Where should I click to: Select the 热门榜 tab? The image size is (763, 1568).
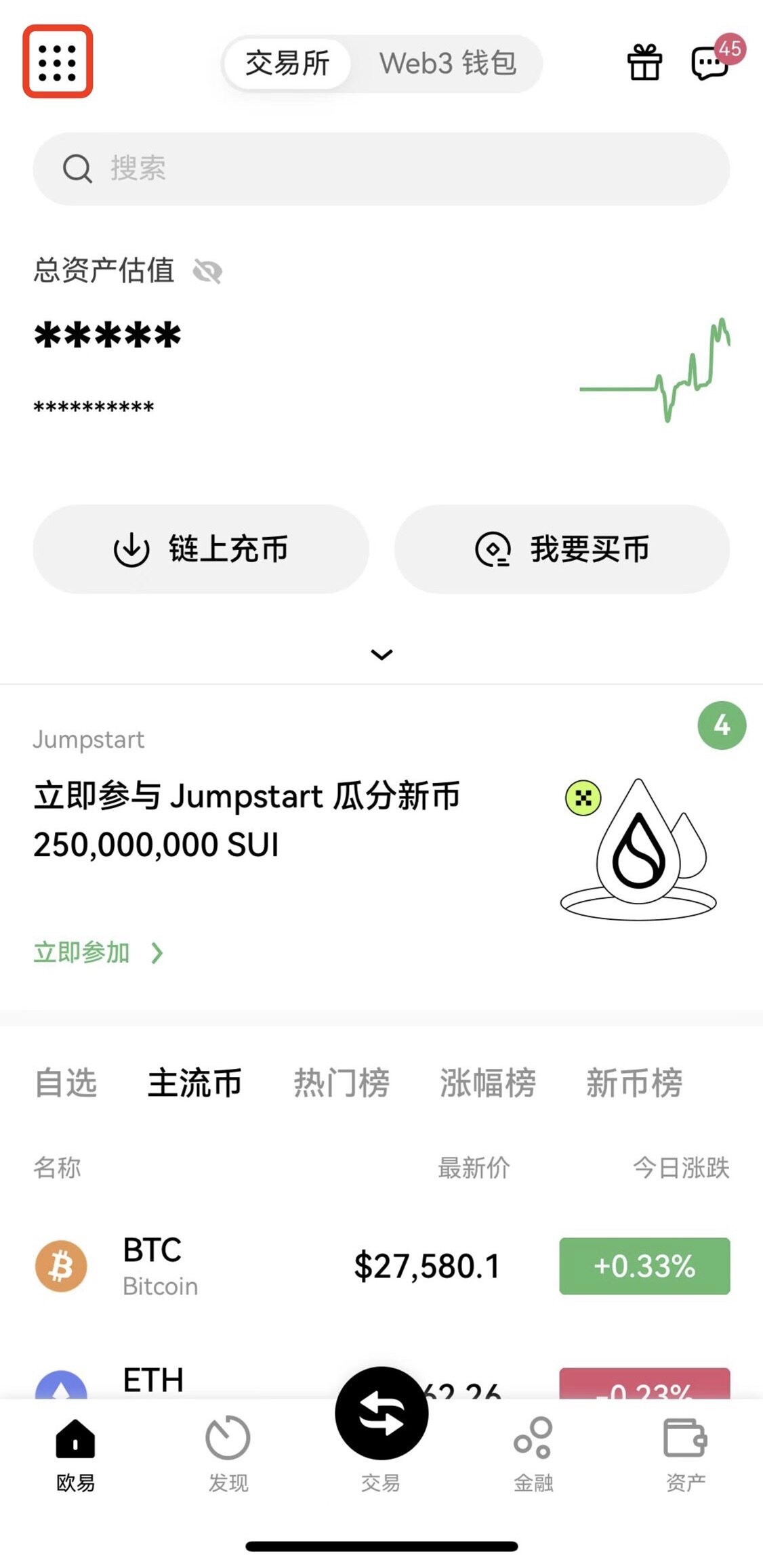click(x=342, y=1082)
